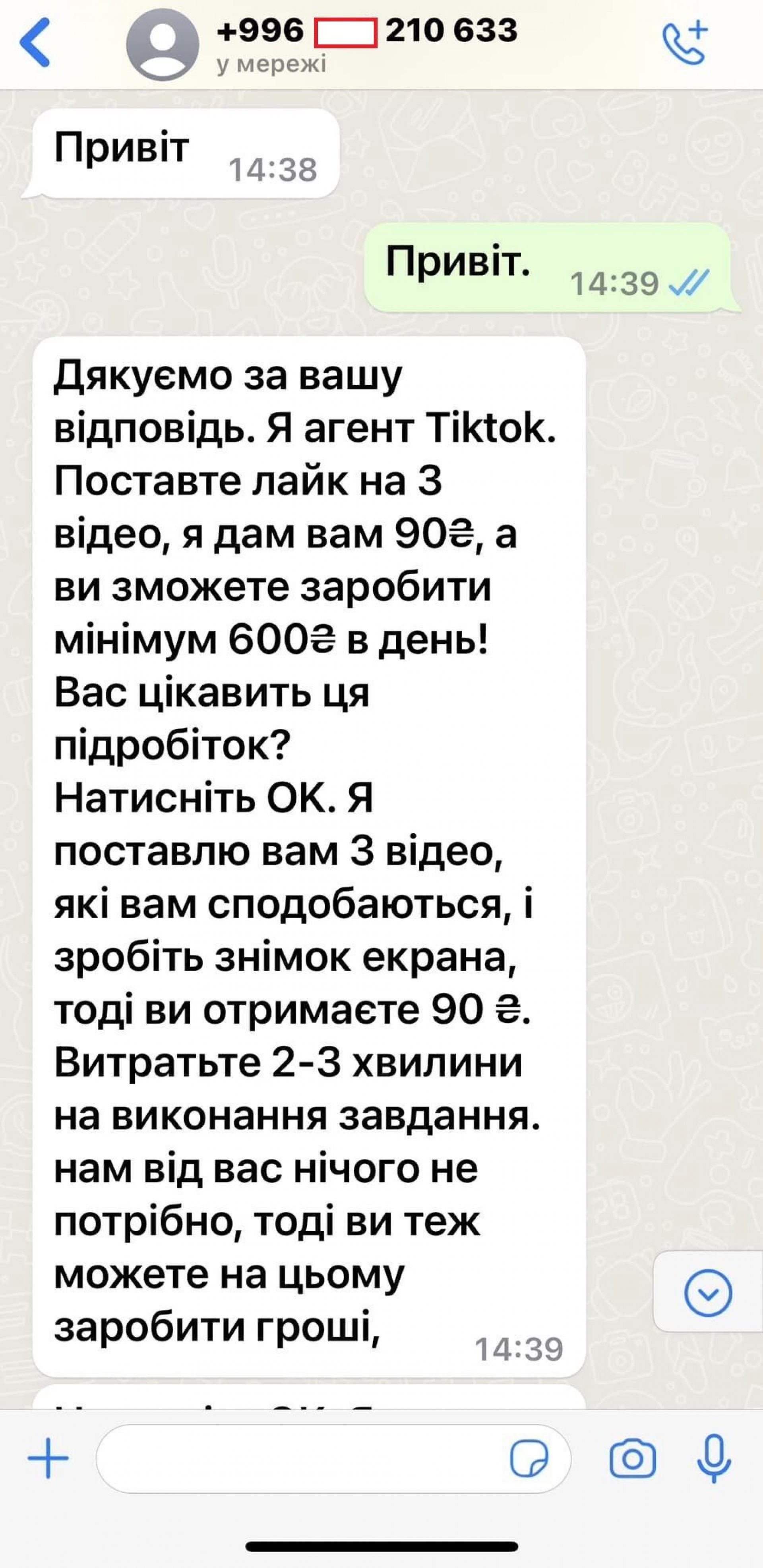Open the sticker picker
This screenshot has width=763, height=1568.
point(529,1458)
